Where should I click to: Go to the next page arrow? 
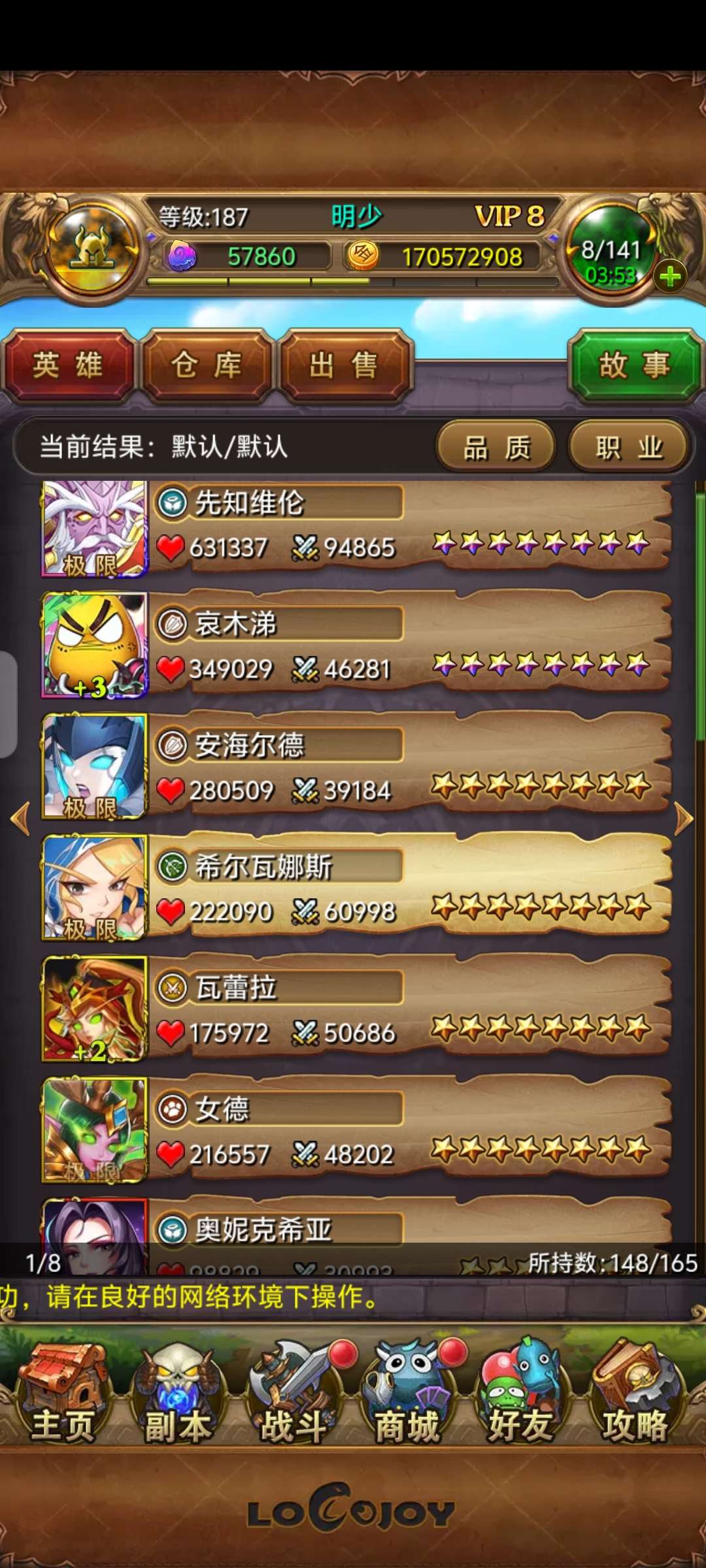point(683,819)
